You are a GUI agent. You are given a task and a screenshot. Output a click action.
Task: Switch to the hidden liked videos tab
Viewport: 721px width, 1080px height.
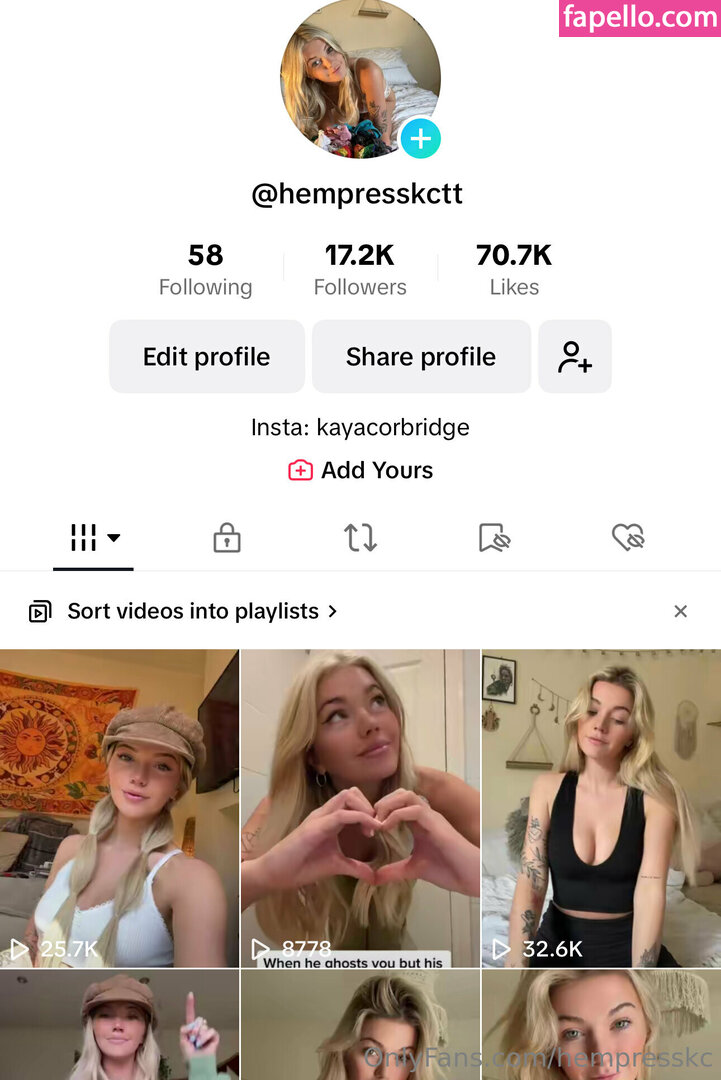coord(628,538)
